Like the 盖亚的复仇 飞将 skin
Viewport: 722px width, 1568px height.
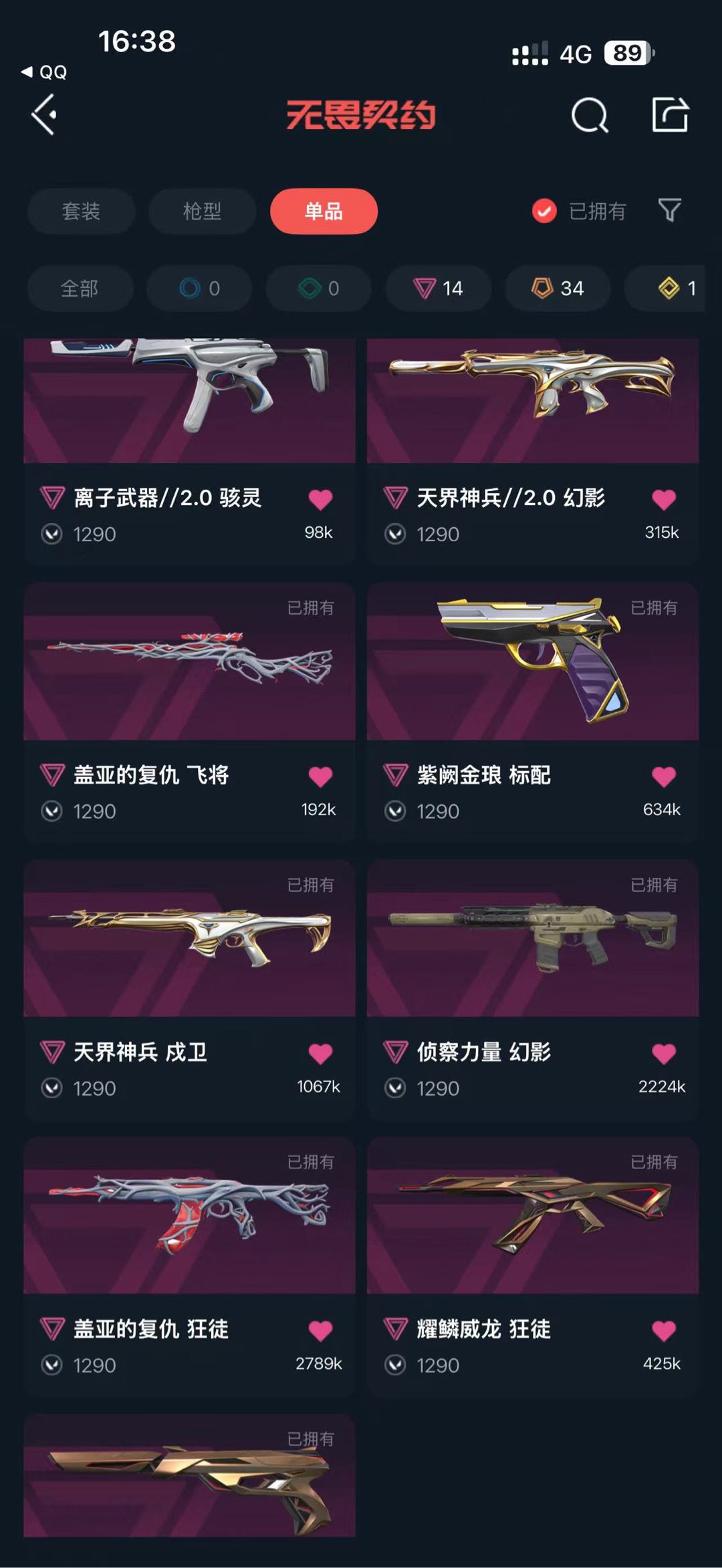(x=320, y=777)
